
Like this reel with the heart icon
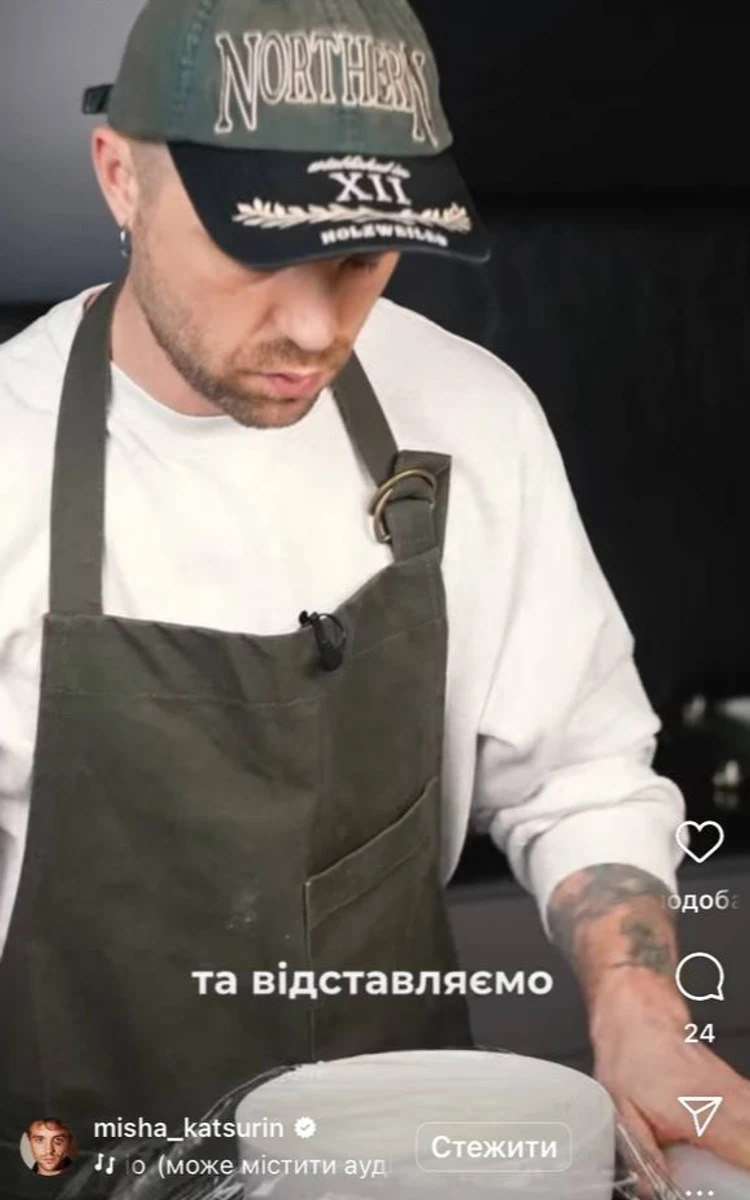point(699,841)
